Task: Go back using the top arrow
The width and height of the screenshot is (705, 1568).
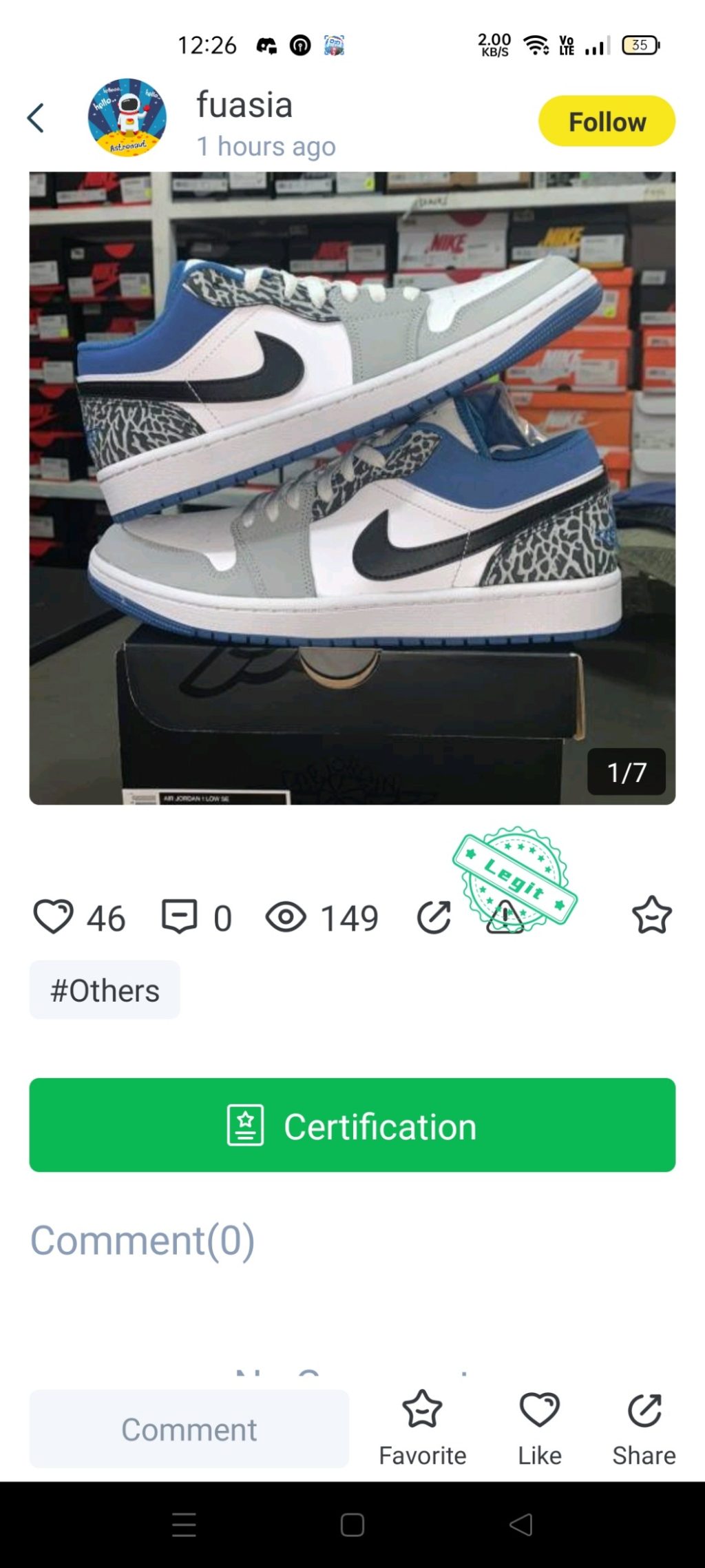Action: click(36, 118)
